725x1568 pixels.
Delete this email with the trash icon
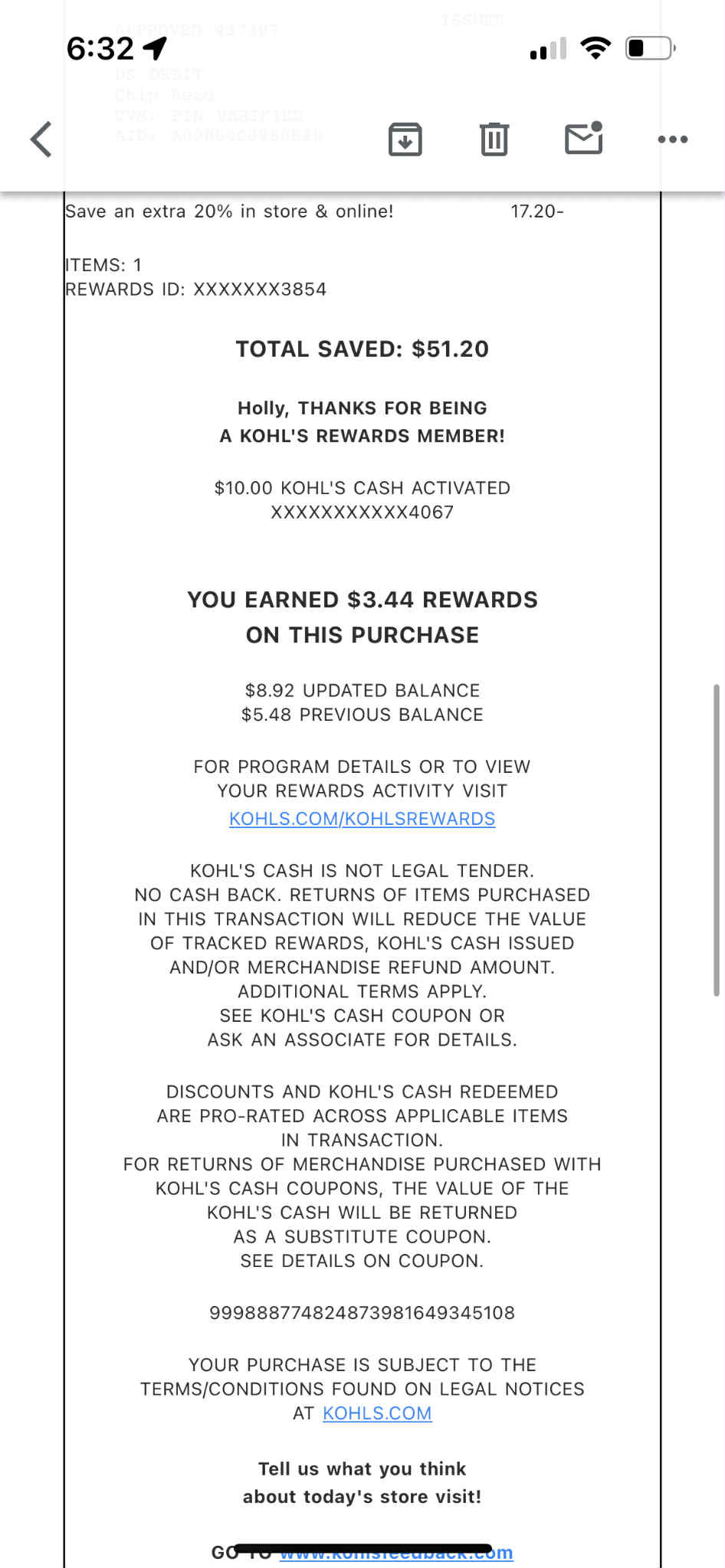(x=494, y=139)
